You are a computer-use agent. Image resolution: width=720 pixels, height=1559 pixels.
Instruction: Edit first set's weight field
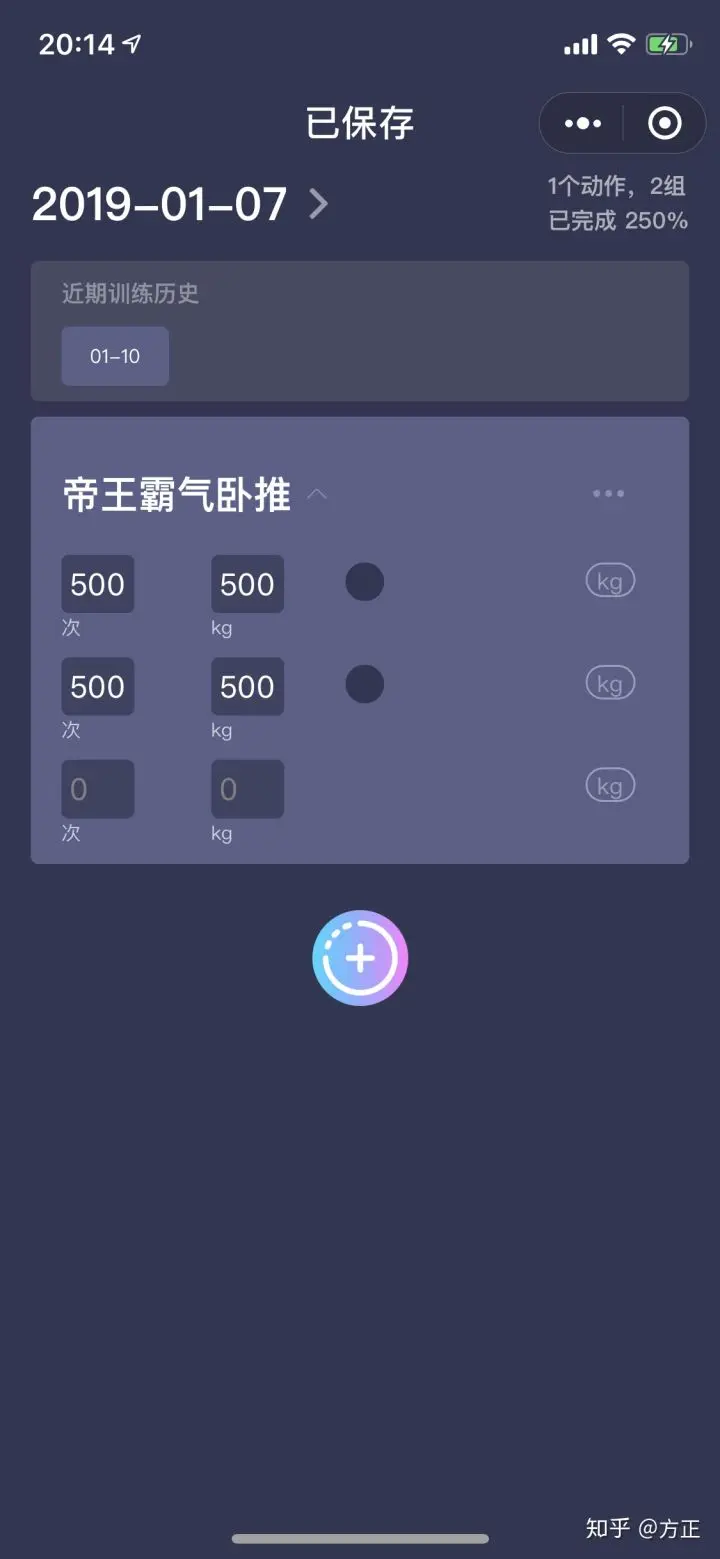pyautogui.click(x=247, y=584)
